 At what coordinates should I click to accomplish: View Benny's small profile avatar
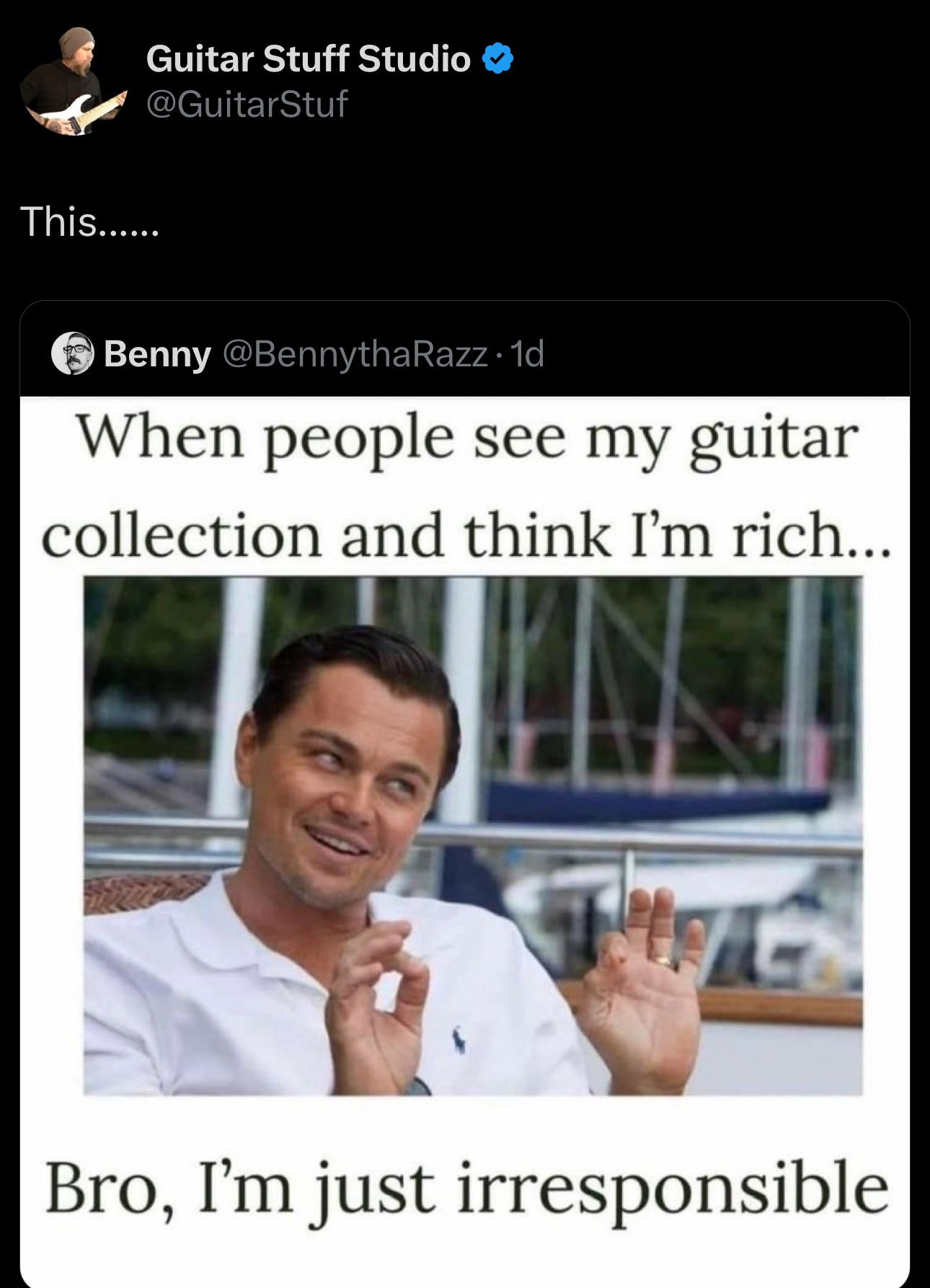click(x=73, y=353)
